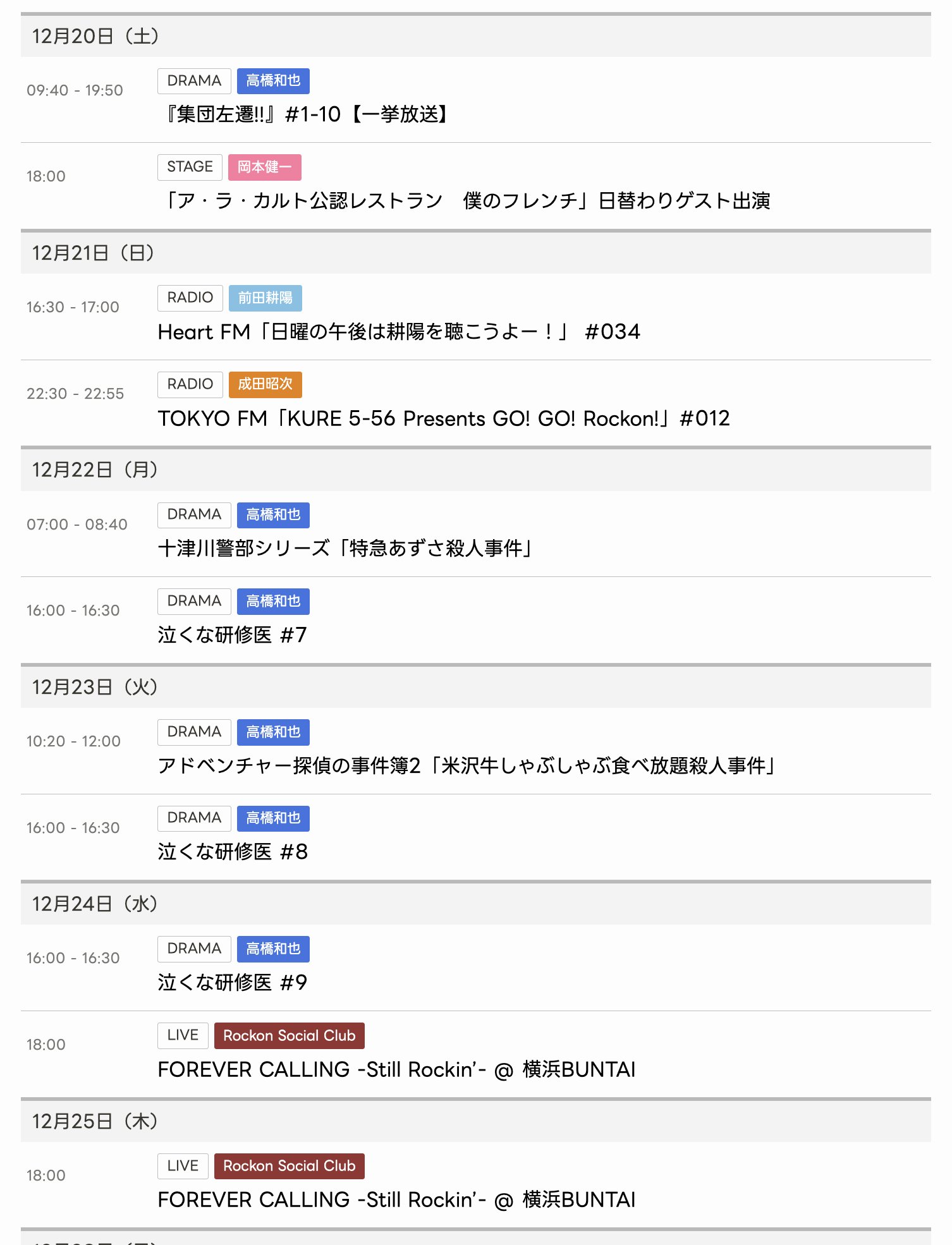
Task: Select the 前田耕陽 tag
Action: pos(265,298)
